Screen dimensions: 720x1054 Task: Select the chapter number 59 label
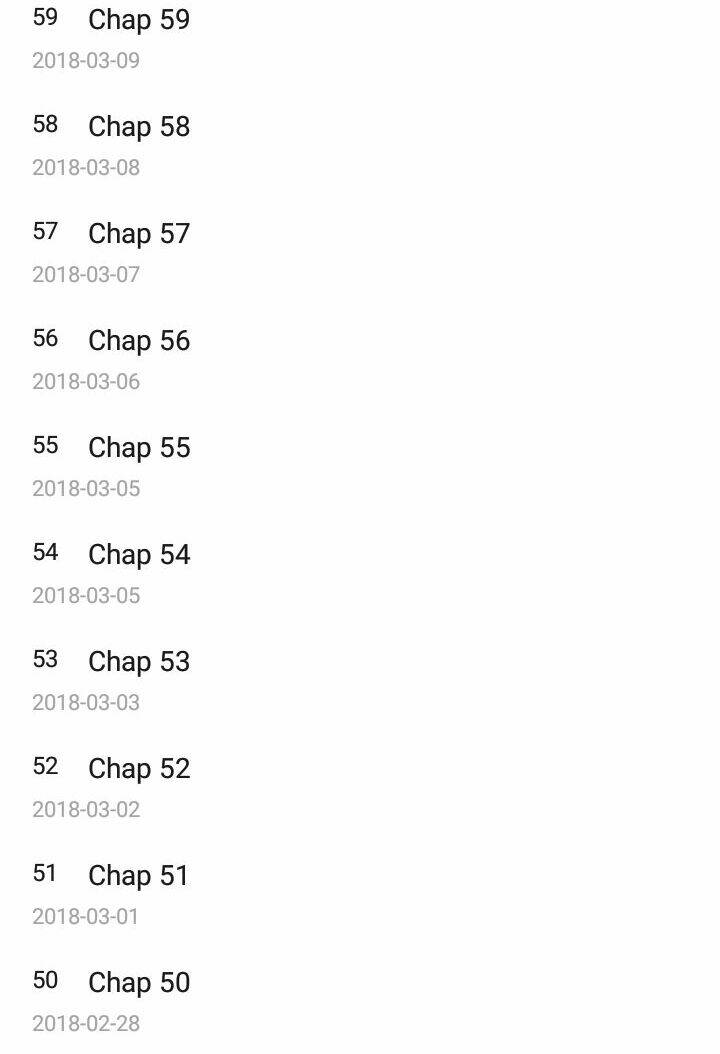(46, 17)
